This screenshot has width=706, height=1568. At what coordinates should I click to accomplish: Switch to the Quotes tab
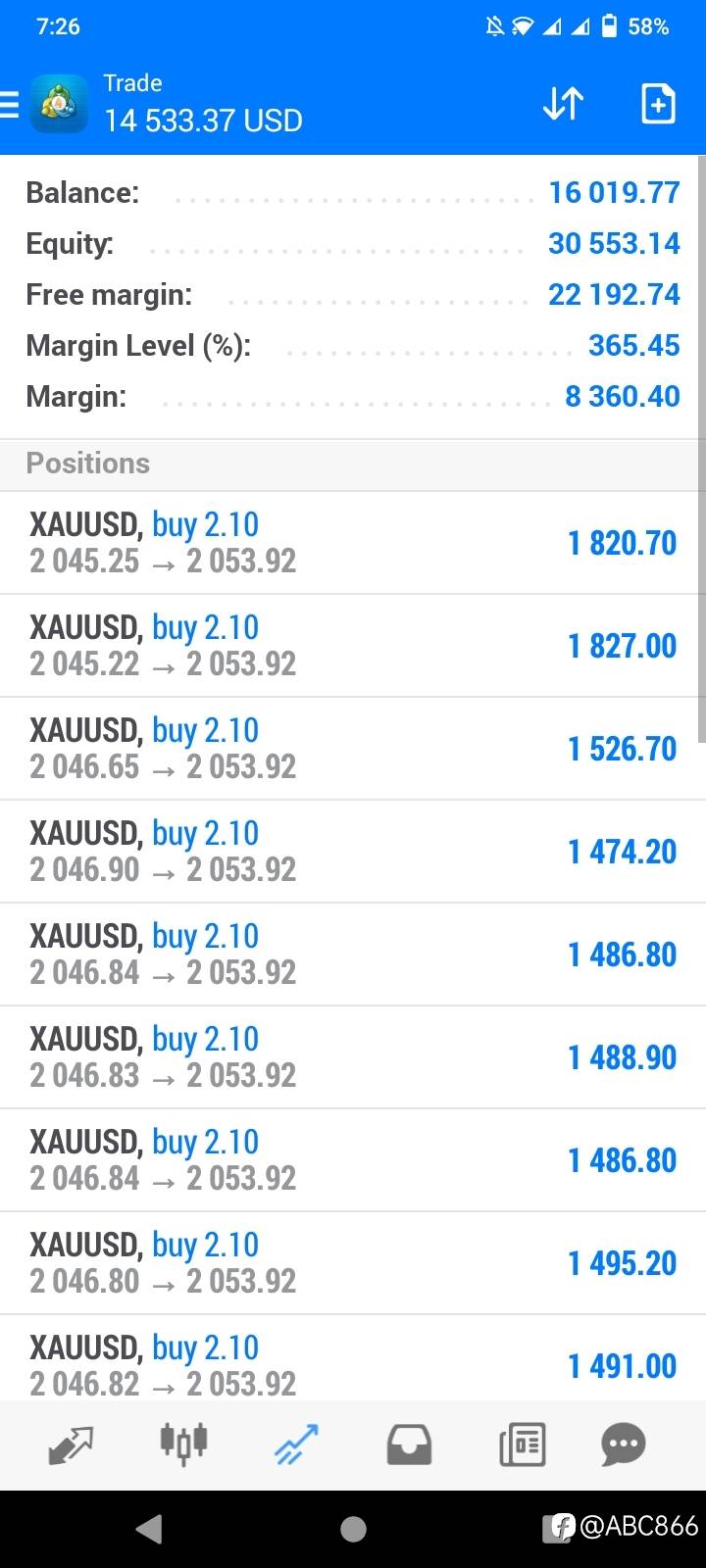pos(71,1445)
